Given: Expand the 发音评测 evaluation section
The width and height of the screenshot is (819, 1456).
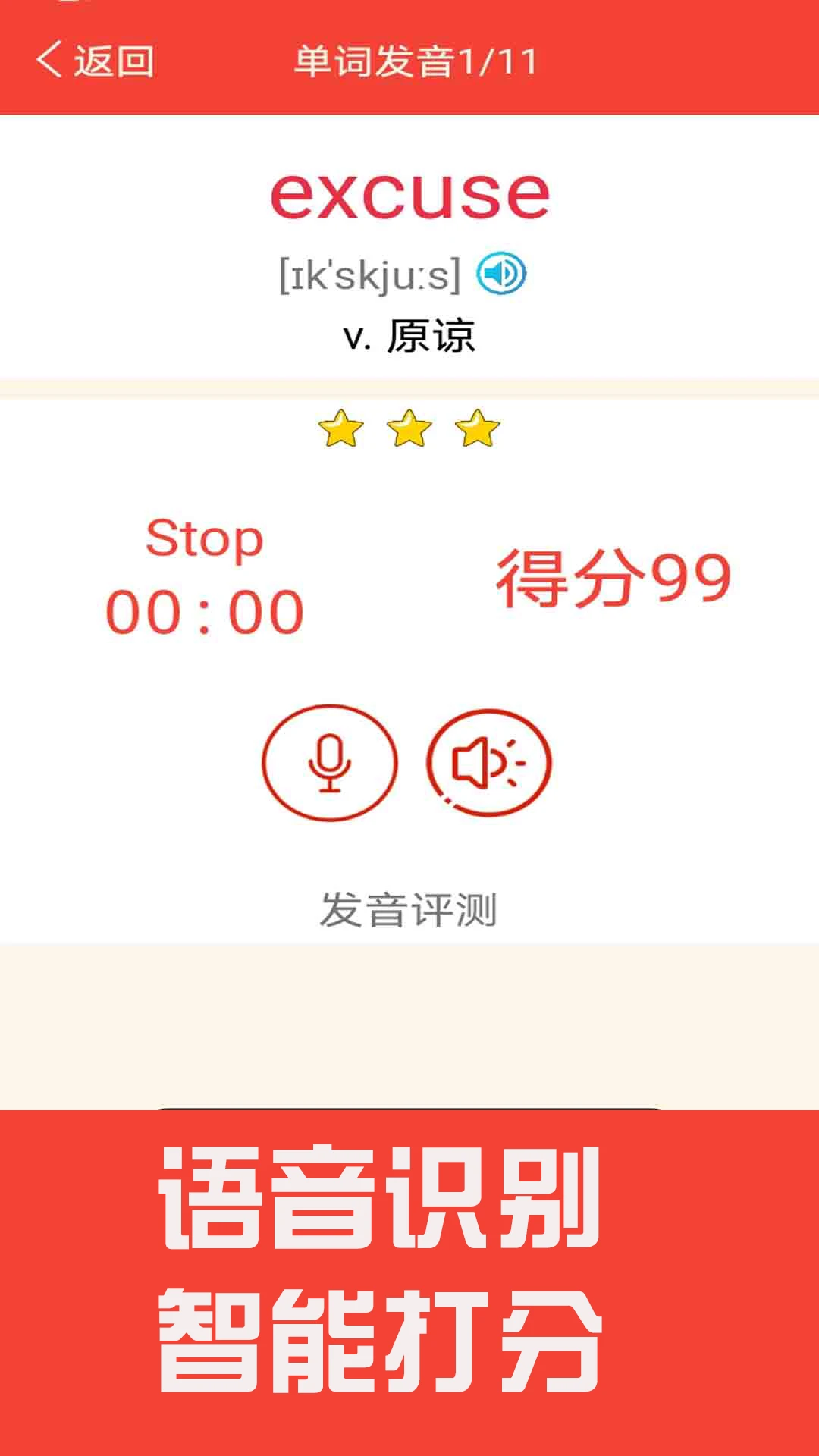Looking at the screenshot, I should 409,907.
